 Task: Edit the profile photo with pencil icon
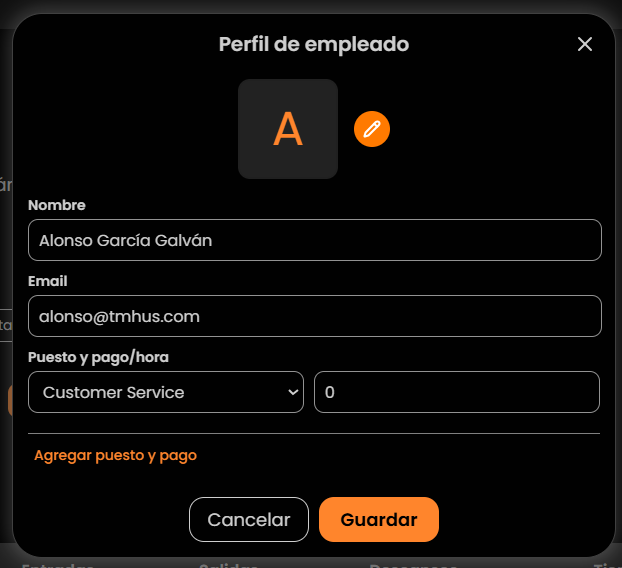[372, 129]
